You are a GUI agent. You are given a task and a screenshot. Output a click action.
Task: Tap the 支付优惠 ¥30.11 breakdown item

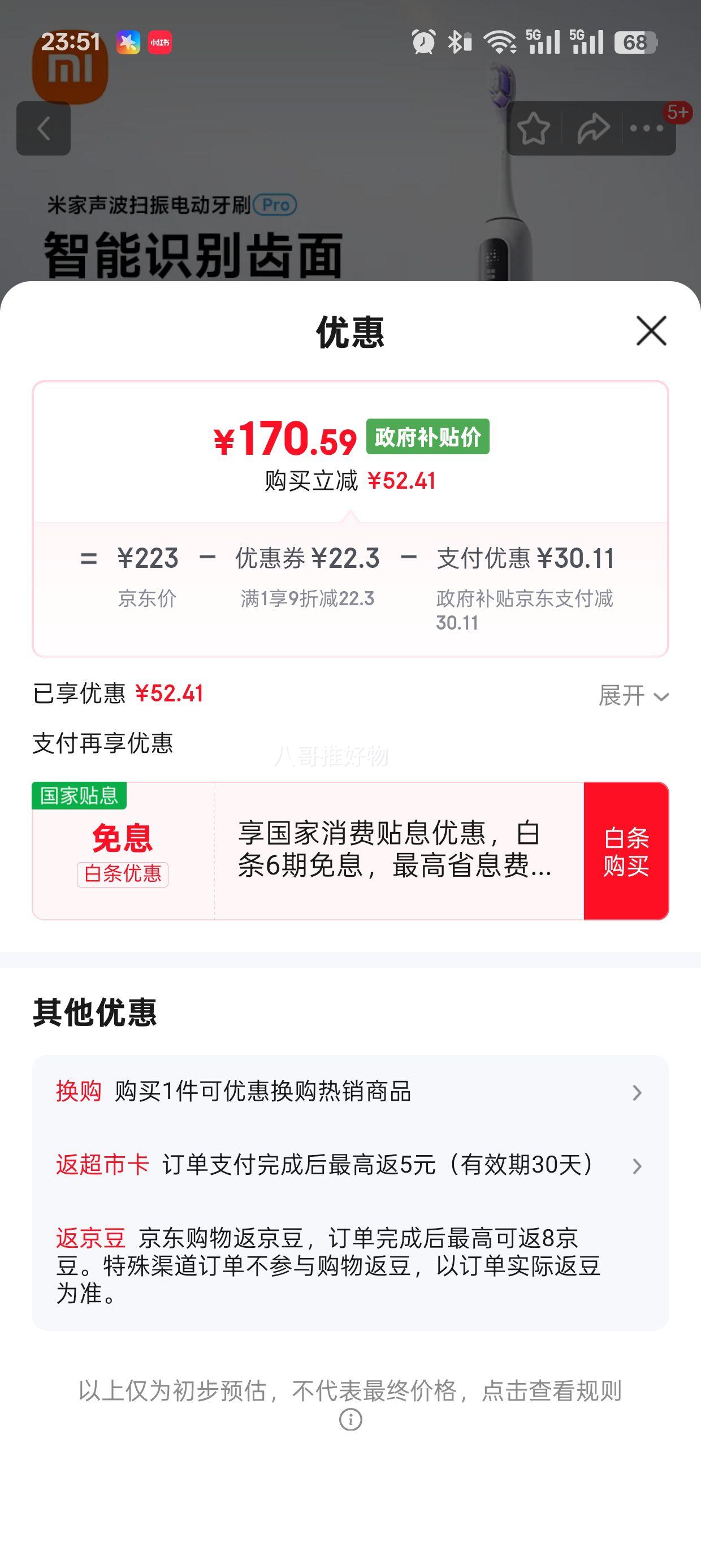click(526, 560)
